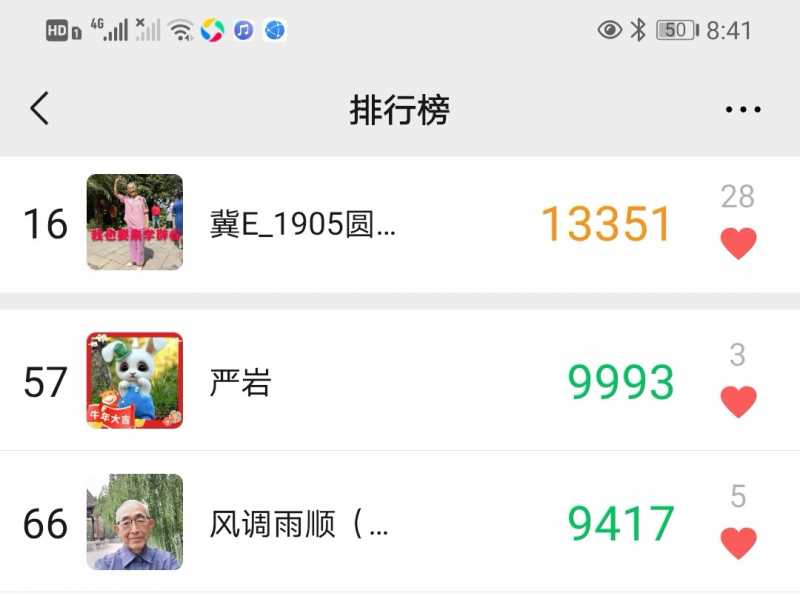Open the three-dot overflow menu

[743, 109]
